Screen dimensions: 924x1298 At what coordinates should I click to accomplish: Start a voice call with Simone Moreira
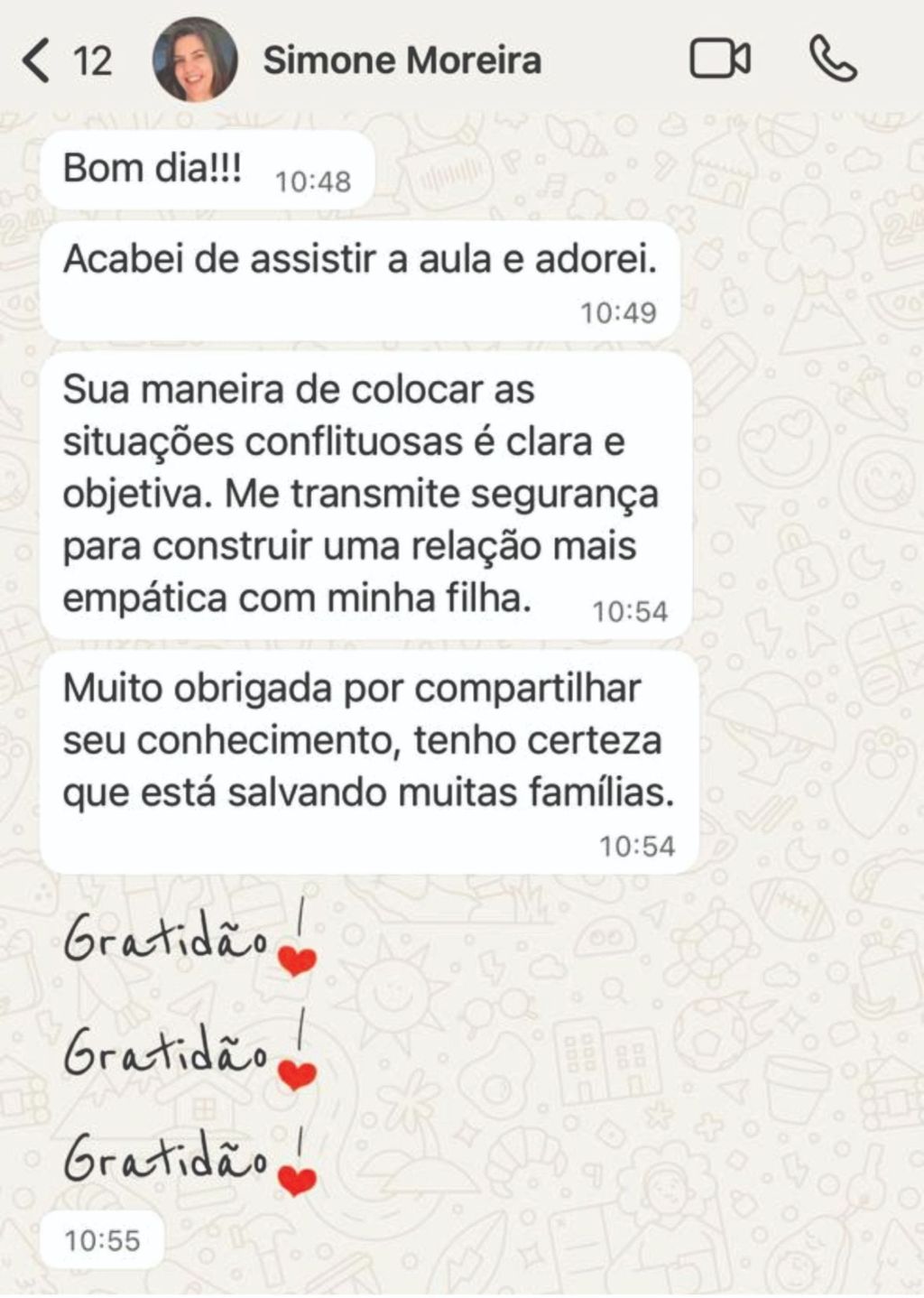(x=832, y=60)
